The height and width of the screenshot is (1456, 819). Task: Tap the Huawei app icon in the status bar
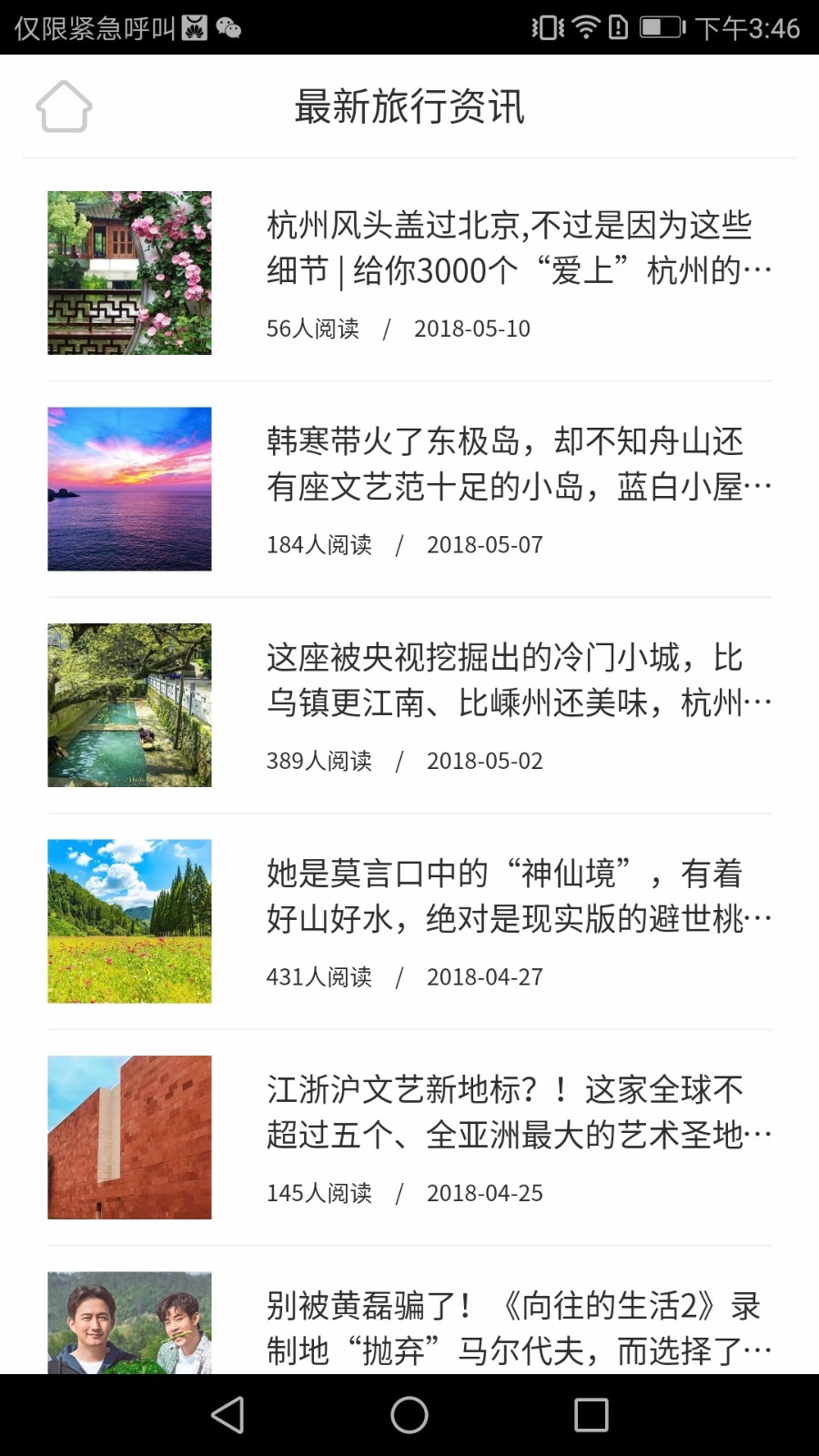pos(193,31)
